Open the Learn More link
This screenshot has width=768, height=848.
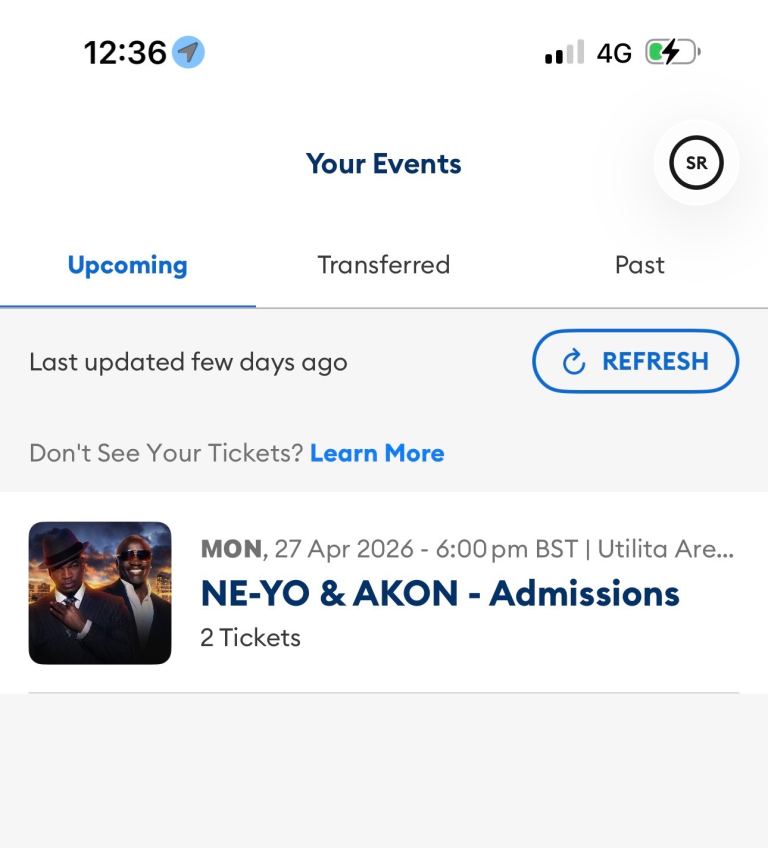pos(377,453)
